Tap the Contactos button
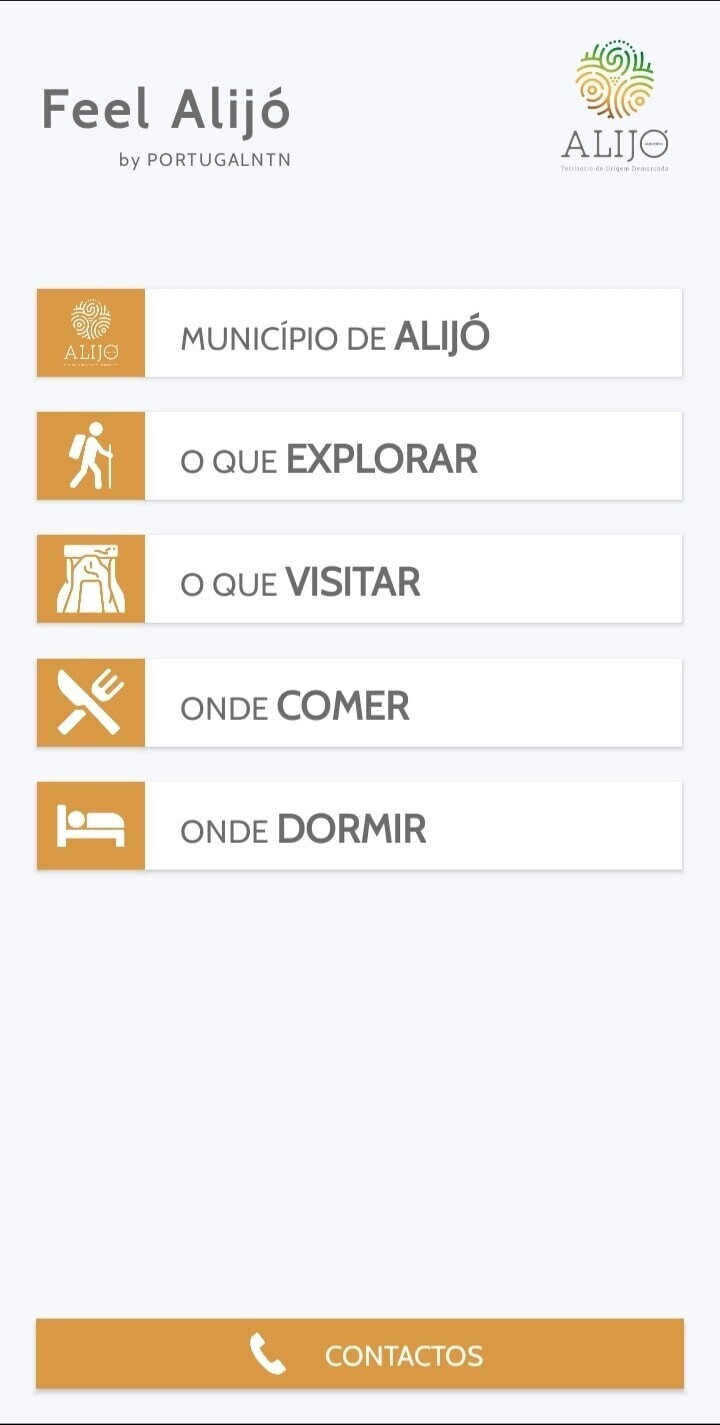The image size is (720, 1425). [360, 1354]
